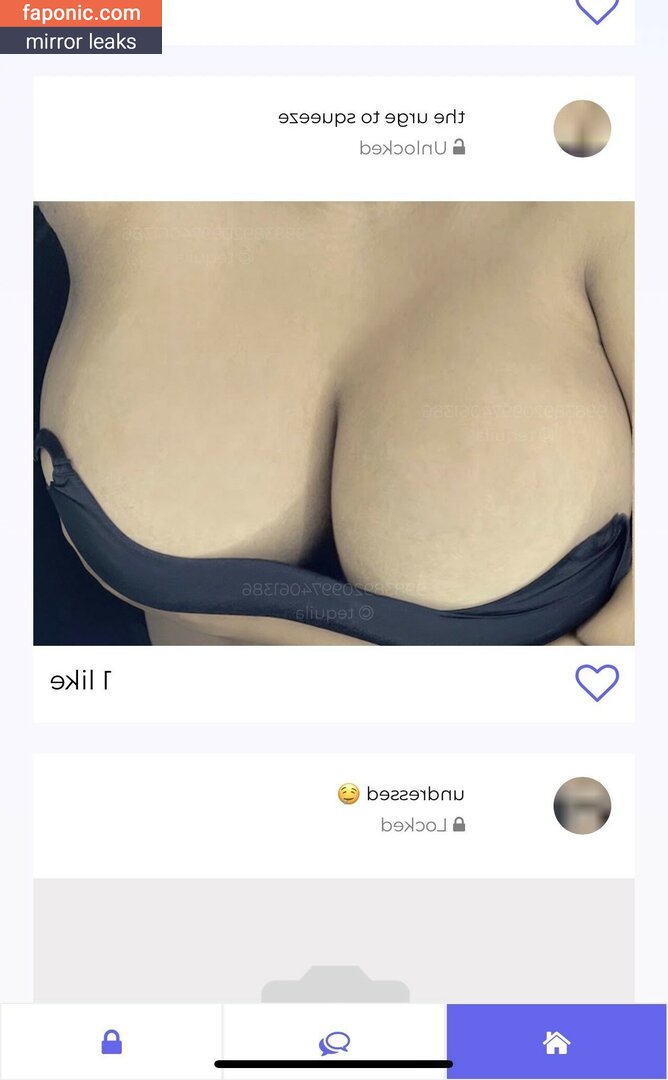Like the "the urge to squeeze" post
Viewport: 668px width, 1080px height.
point(596,683)
